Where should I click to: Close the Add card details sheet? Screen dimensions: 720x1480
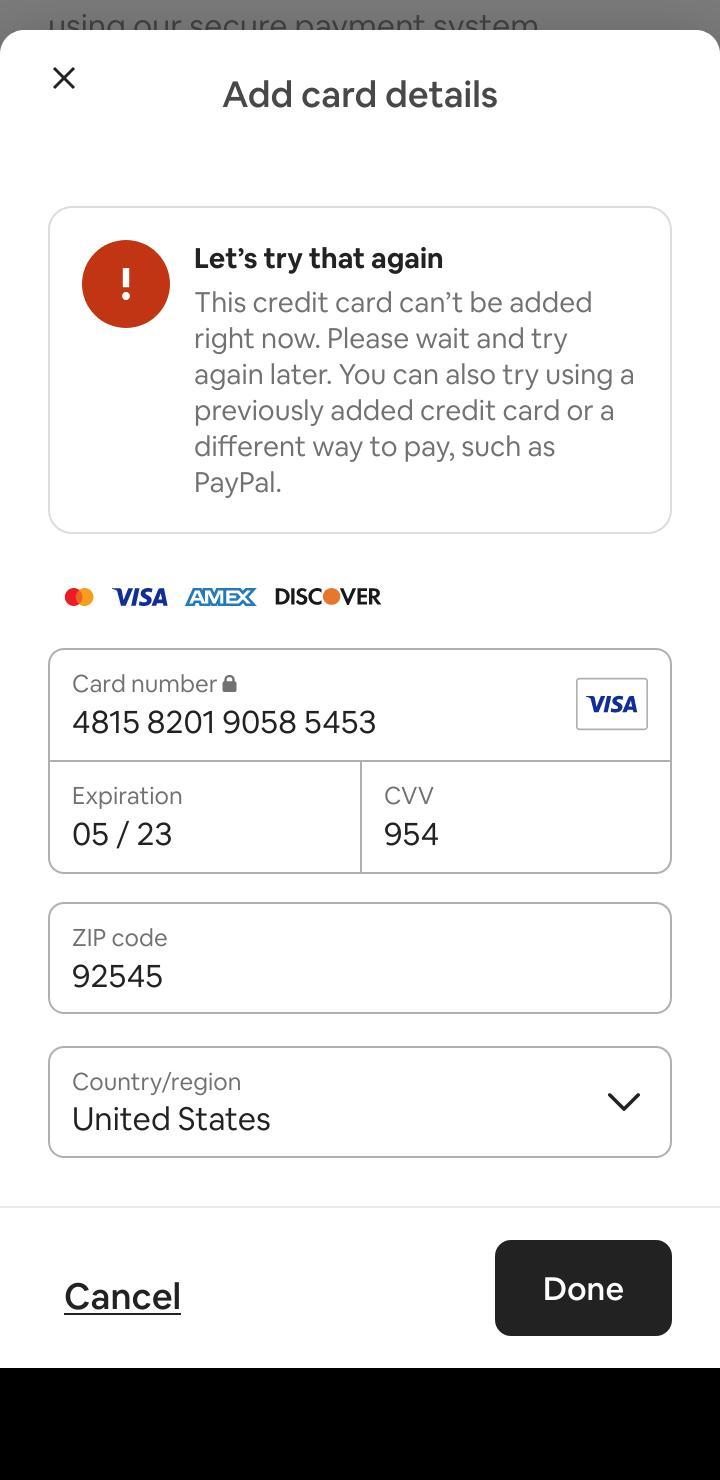click(64, 78)
